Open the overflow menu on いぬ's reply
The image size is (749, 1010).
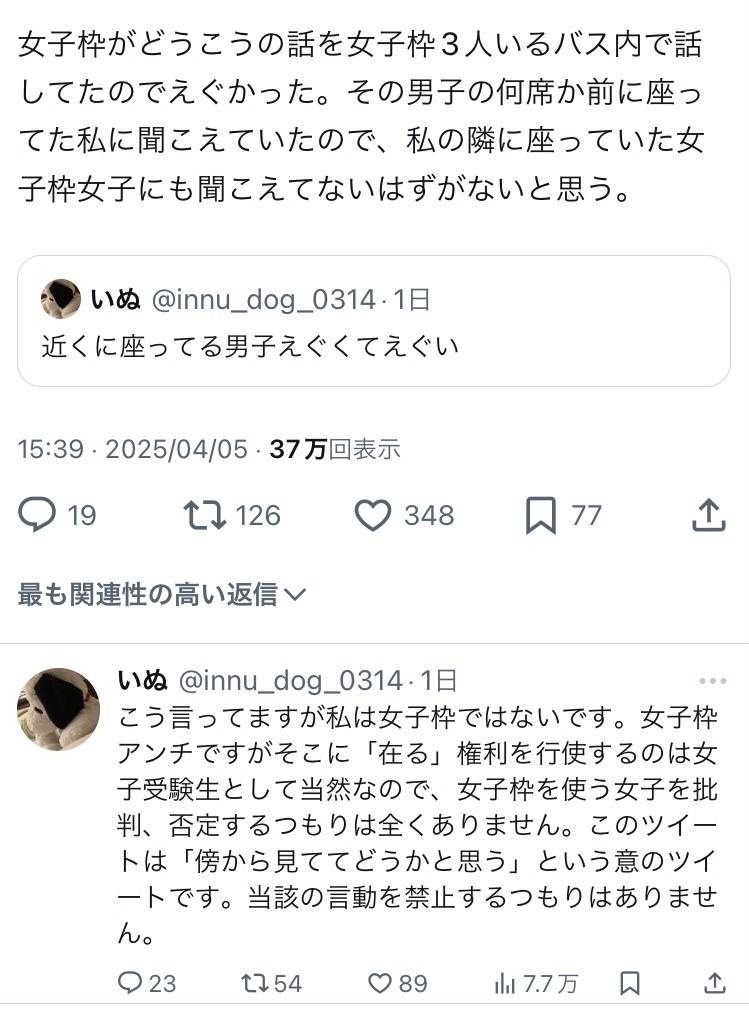(712, 682)
